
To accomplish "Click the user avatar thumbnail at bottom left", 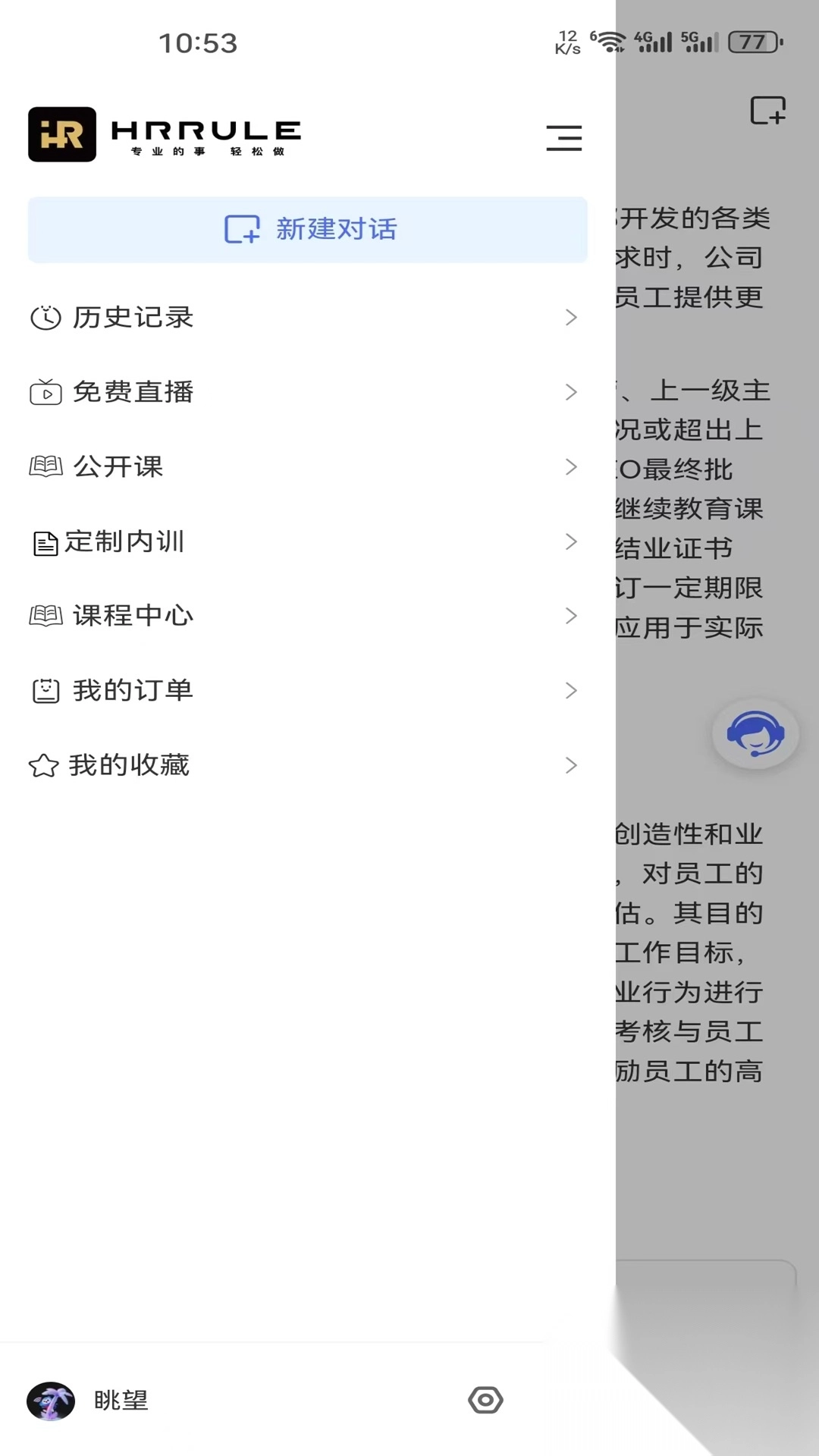I will [50, 1401].
